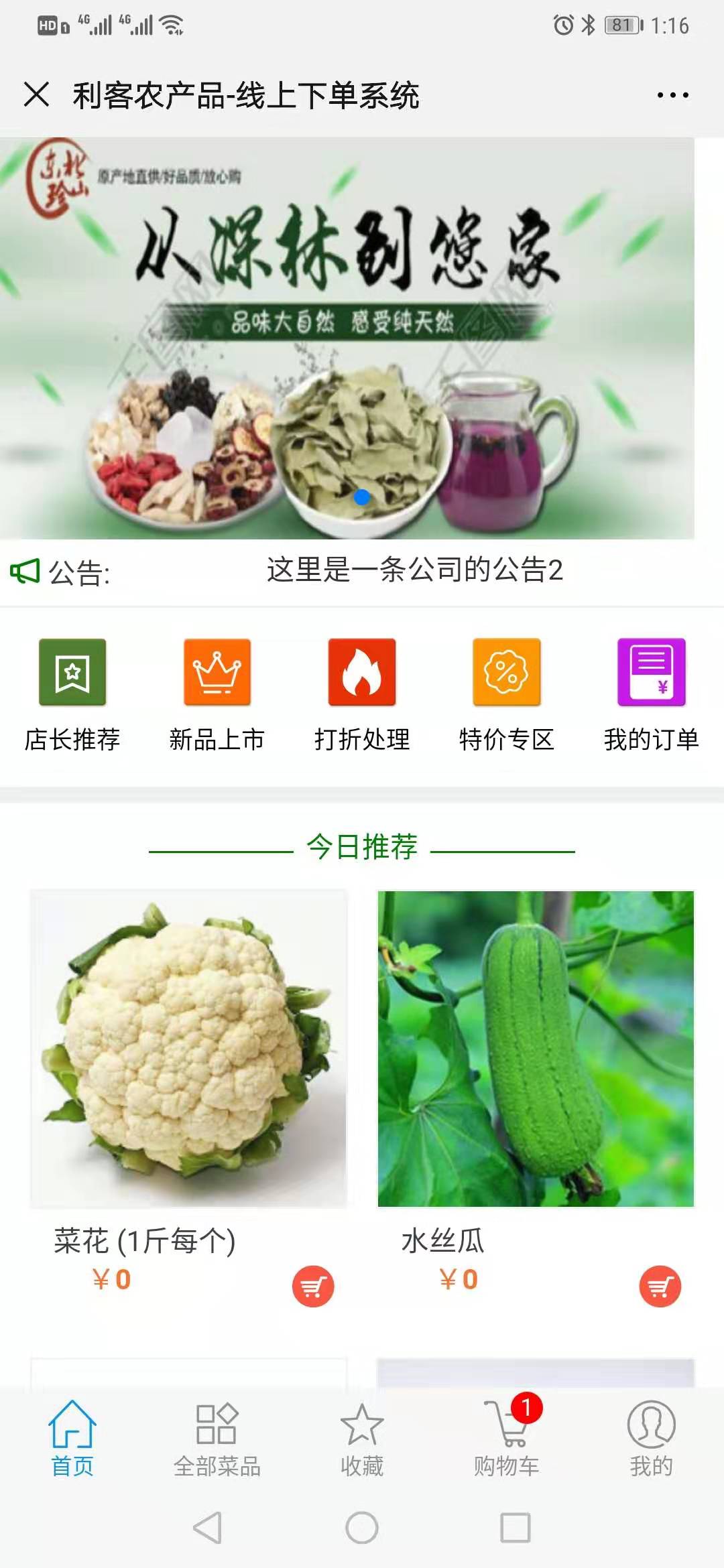Open the 水丝瓜 product card
Image resolution: width=724 pixels, height=1568 pixels.
coord(536,1049)
